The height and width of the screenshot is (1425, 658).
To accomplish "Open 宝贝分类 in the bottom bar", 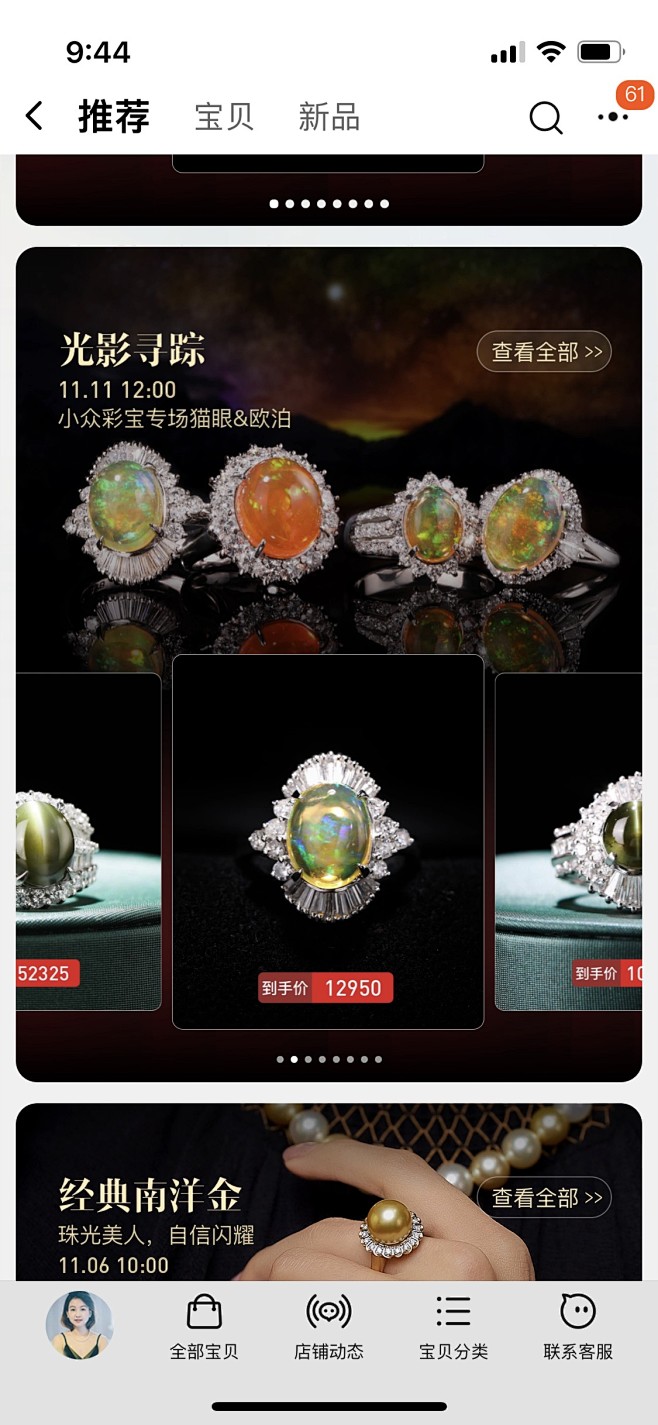I will click(453, 1327).
